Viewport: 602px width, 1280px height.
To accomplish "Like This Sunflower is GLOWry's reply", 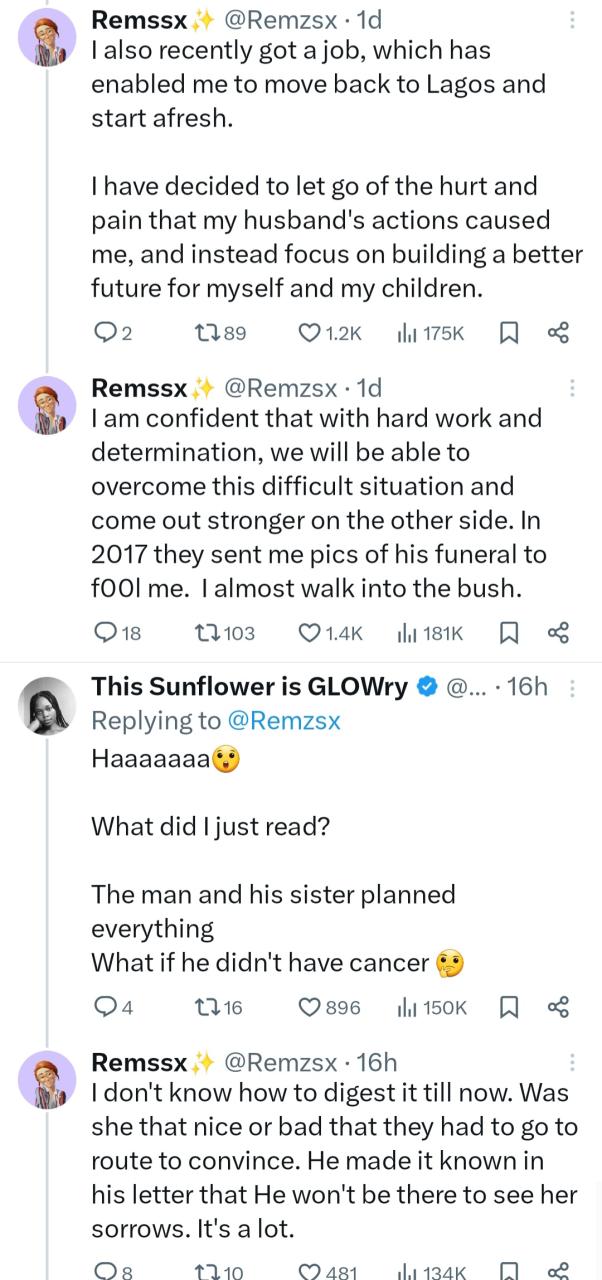I will click(x=311, y=1007).
